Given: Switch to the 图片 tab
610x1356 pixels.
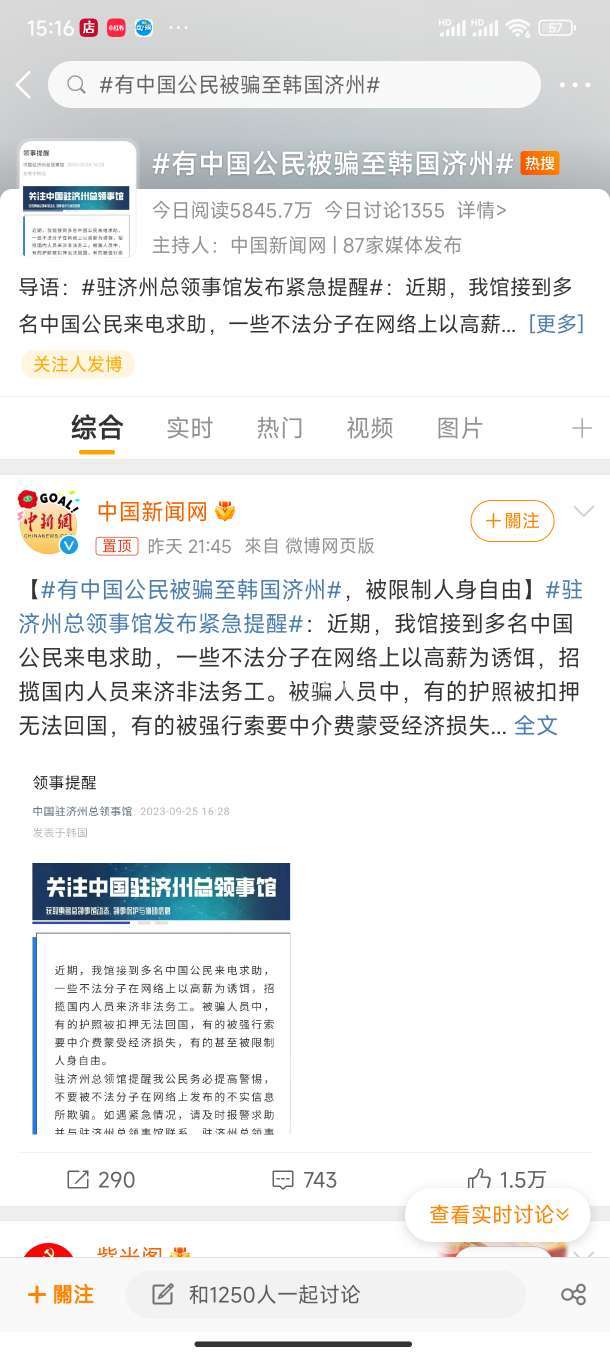Looking at the screenshot, I should (460, 428).
